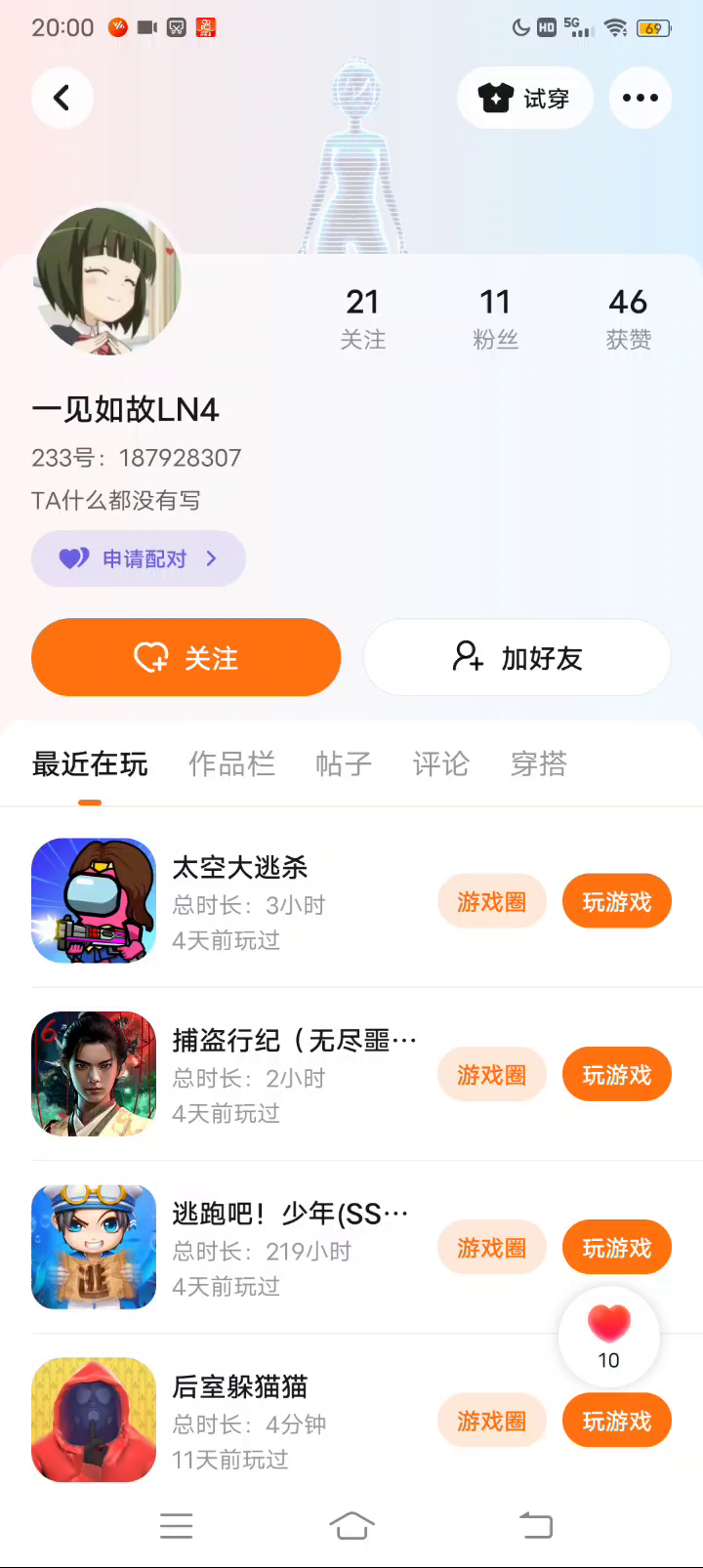The image size is (703, 1568).
Task: Go to the system home screen
Action: tap(351, 1525)
